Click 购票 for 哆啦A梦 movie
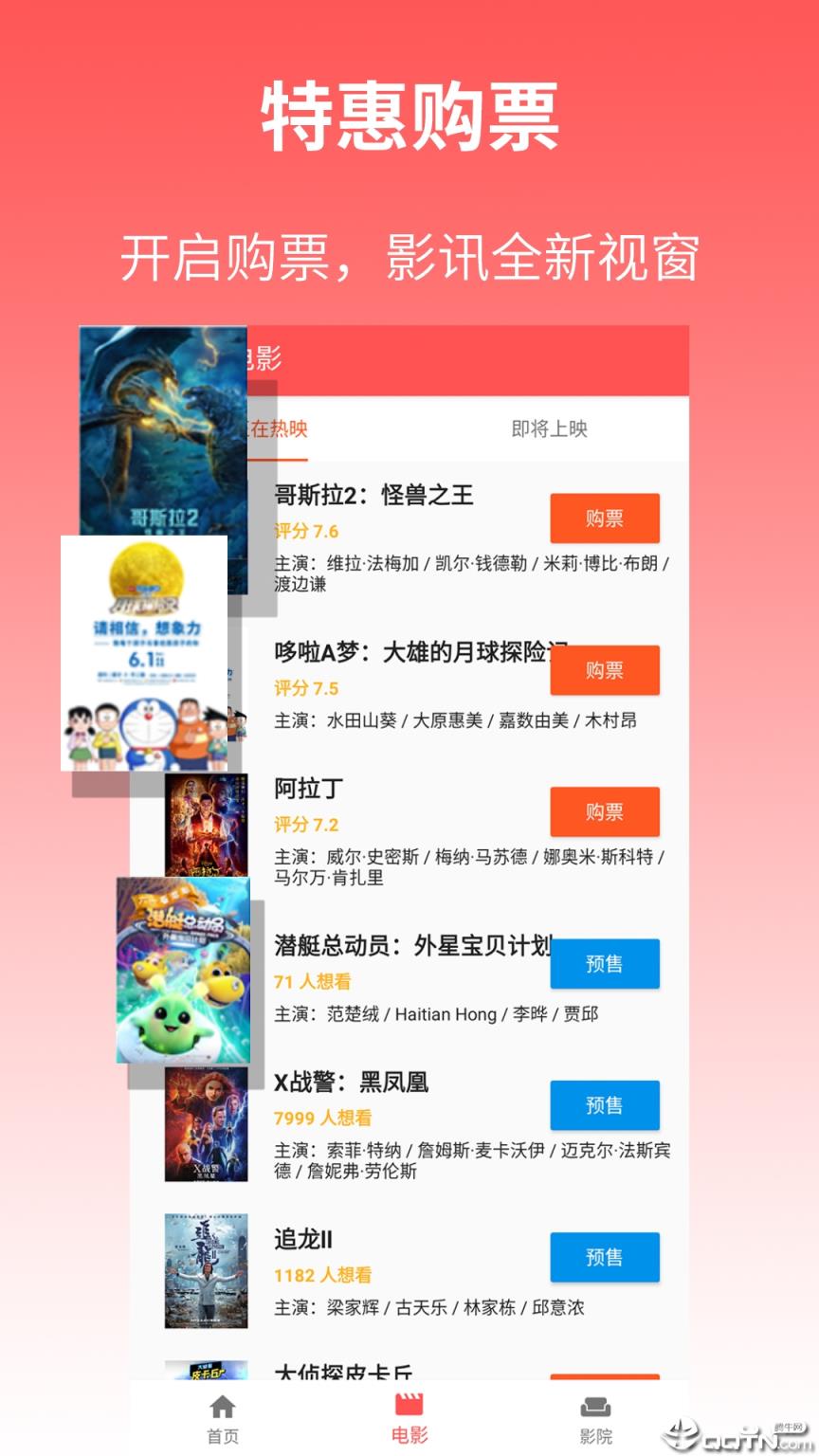Image resolution: width=819 pixels, height=1456 pixels. click(605, 670)
